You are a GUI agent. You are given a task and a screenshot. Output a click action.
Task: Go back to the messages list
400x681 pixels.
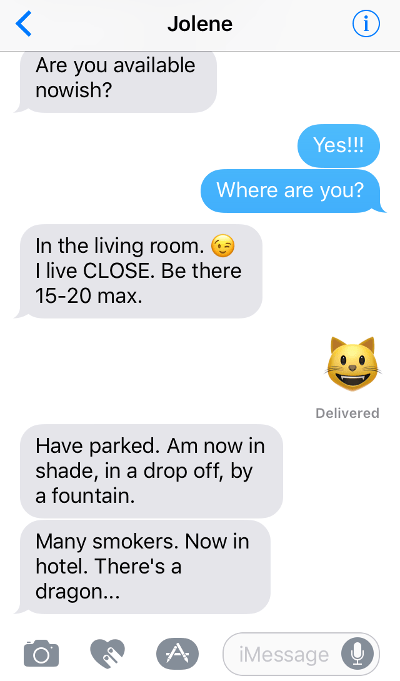23,23
